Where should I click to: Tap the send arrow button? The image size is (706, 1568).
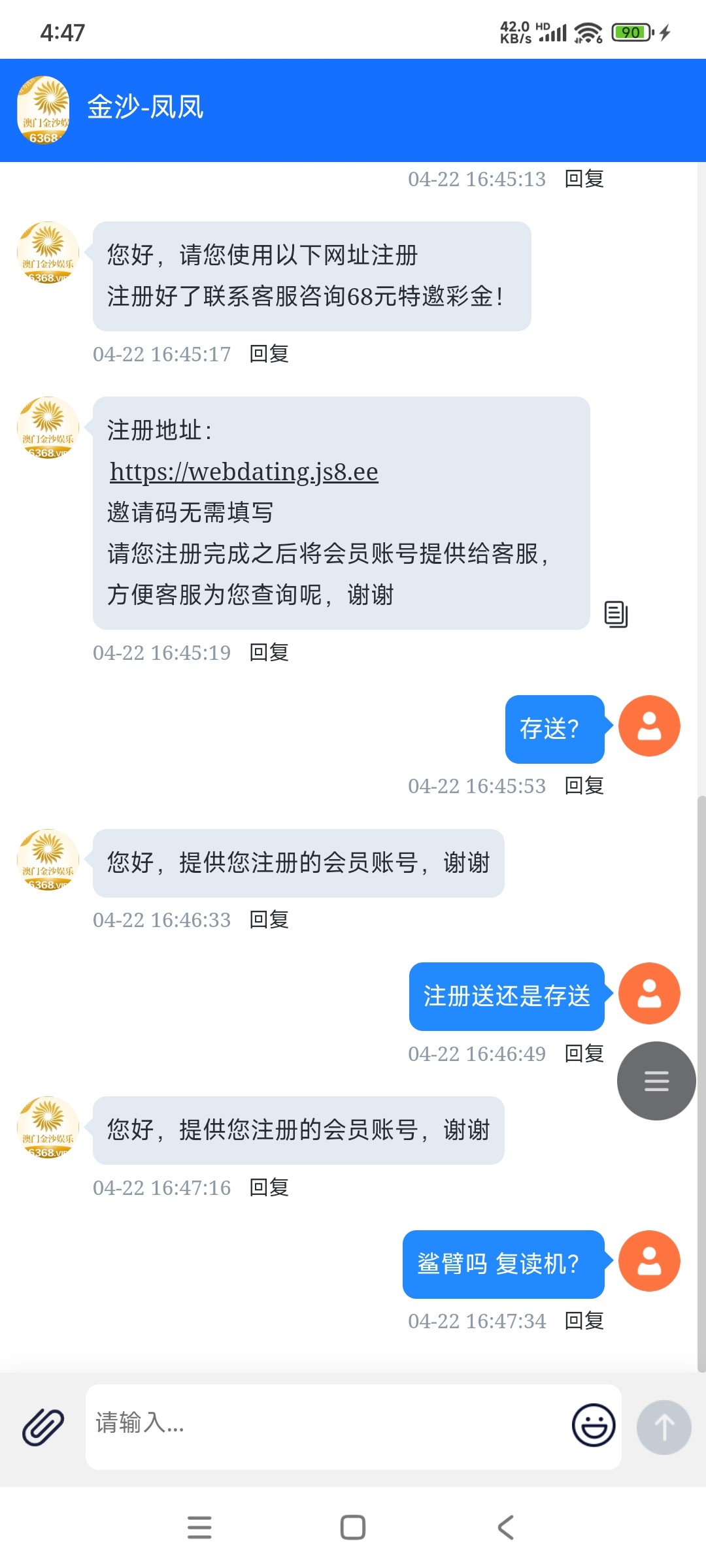(664, 1427)
